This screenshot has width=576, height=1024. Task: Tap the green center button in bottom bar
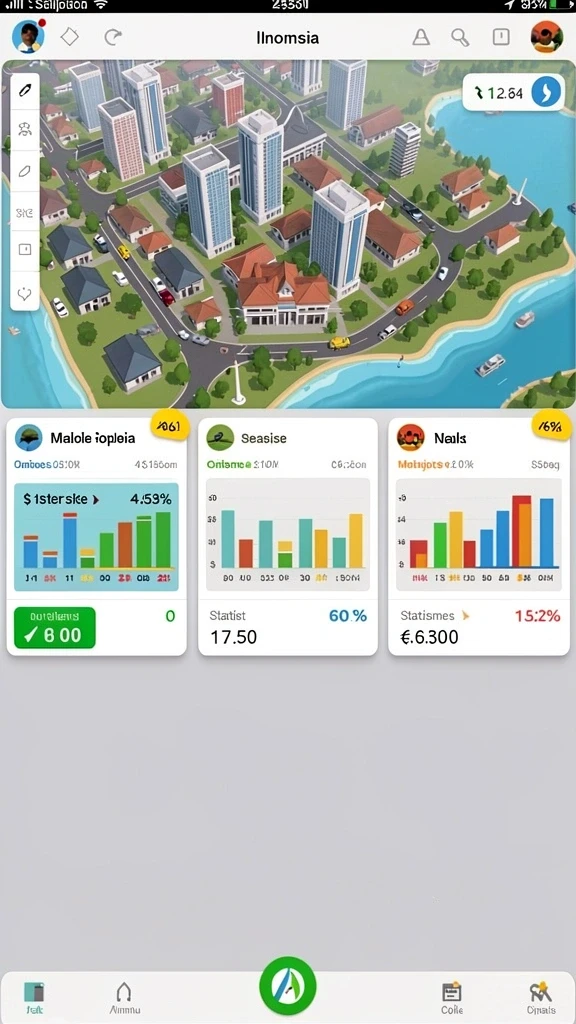(x=288, y=985)
